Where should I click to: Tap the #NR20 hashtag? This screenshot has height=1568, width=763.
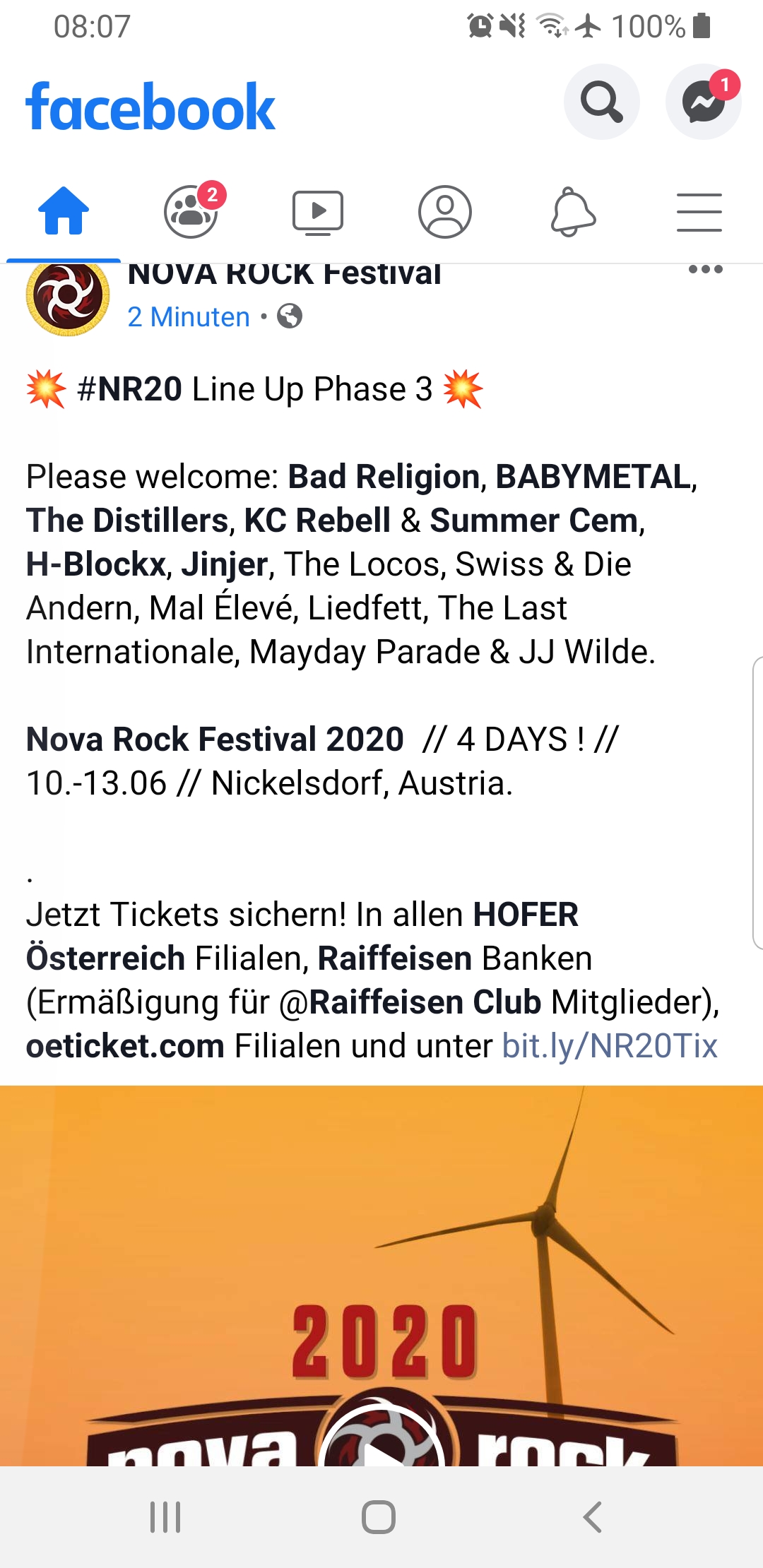130,389
